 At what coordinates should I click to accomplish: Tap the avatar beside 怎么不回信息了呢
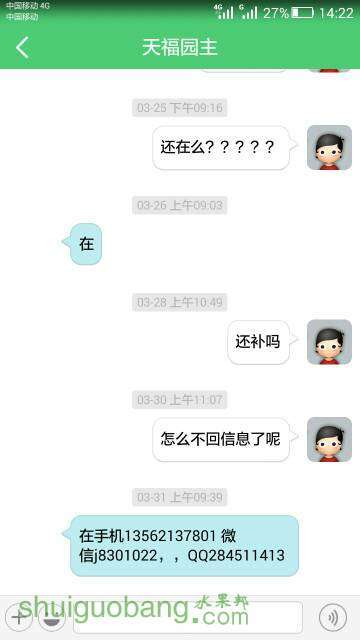coord(329,439)
